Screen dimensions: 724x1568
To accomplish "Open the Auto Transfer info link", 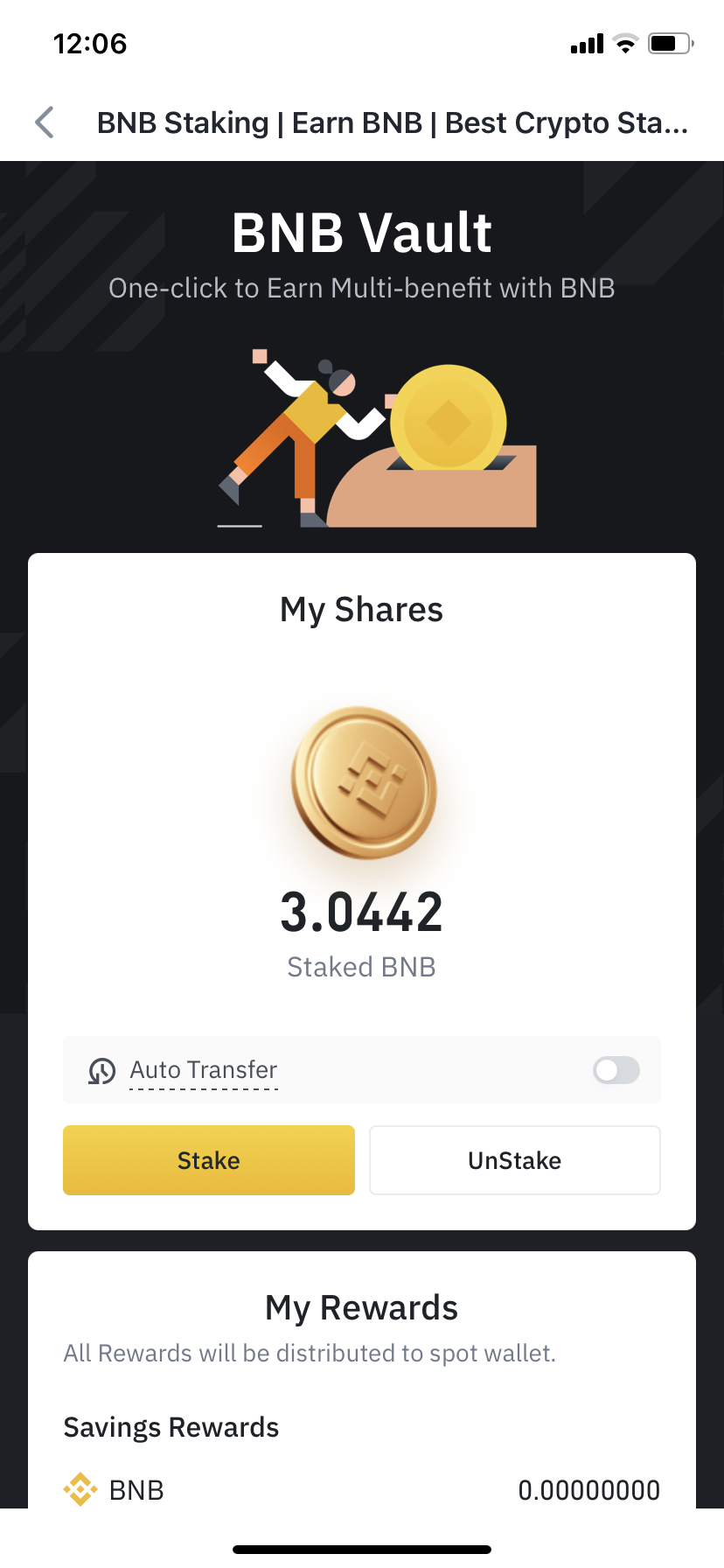I will point(203,1070).
